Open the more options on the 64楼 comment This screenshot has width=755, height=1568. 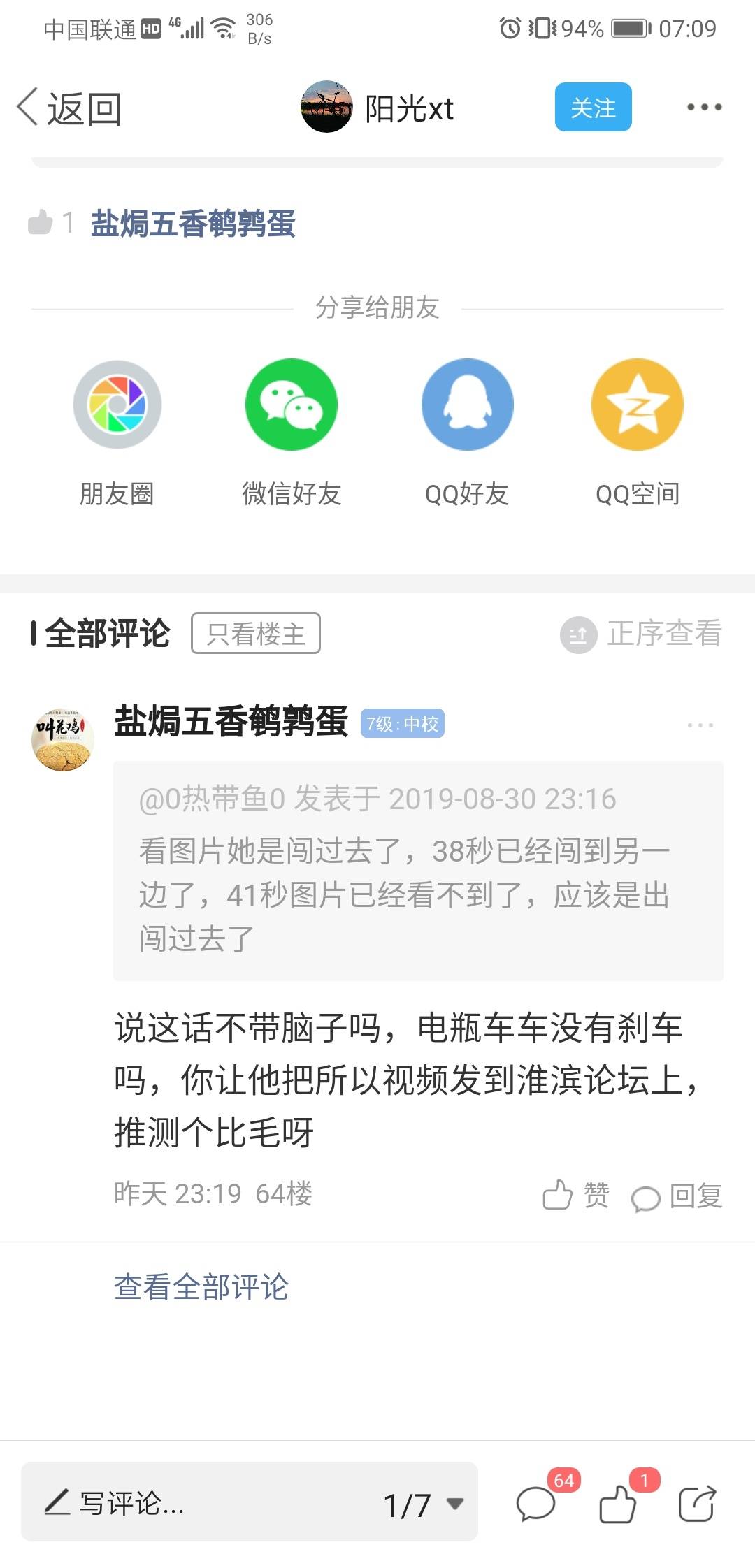(700, 725)
